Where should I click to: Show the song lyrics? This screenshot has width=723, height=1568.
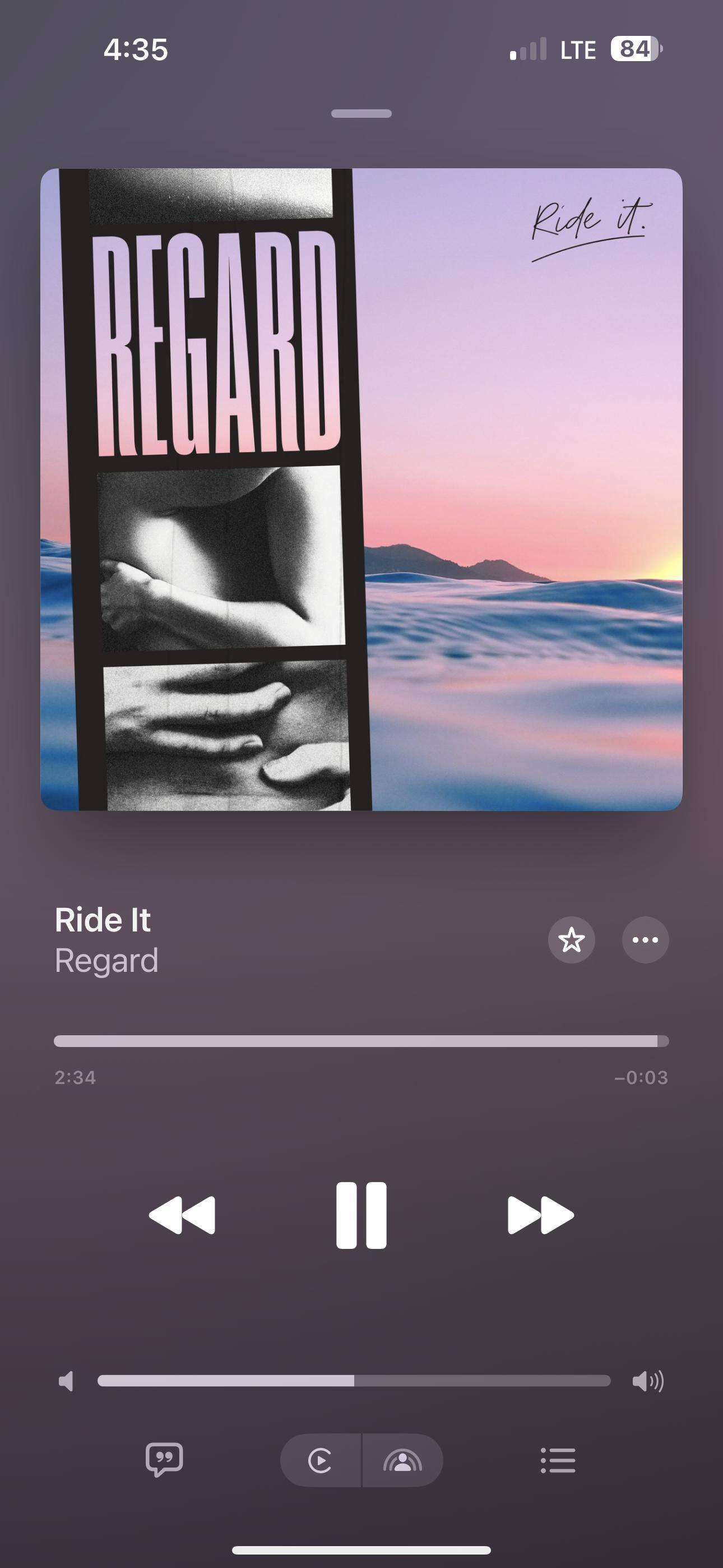(164, 1460)
